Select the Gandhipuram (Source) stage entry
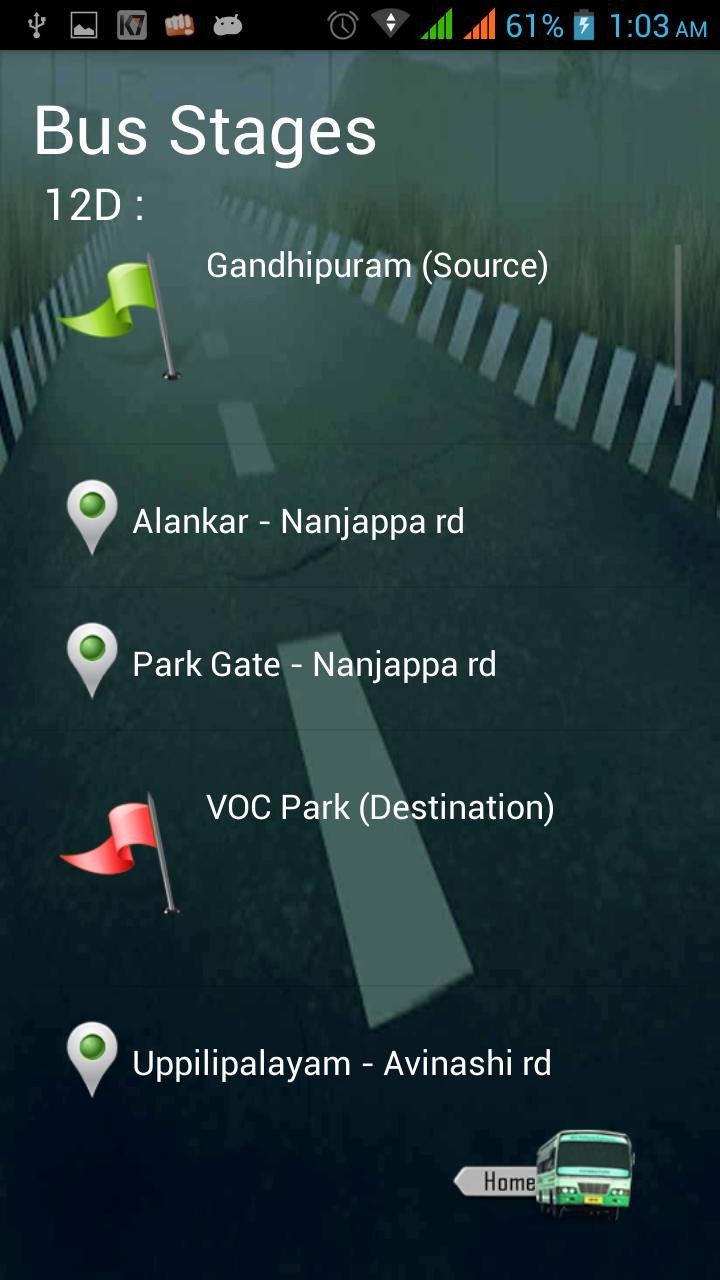The image size is (720, 1280). point(377,266)
